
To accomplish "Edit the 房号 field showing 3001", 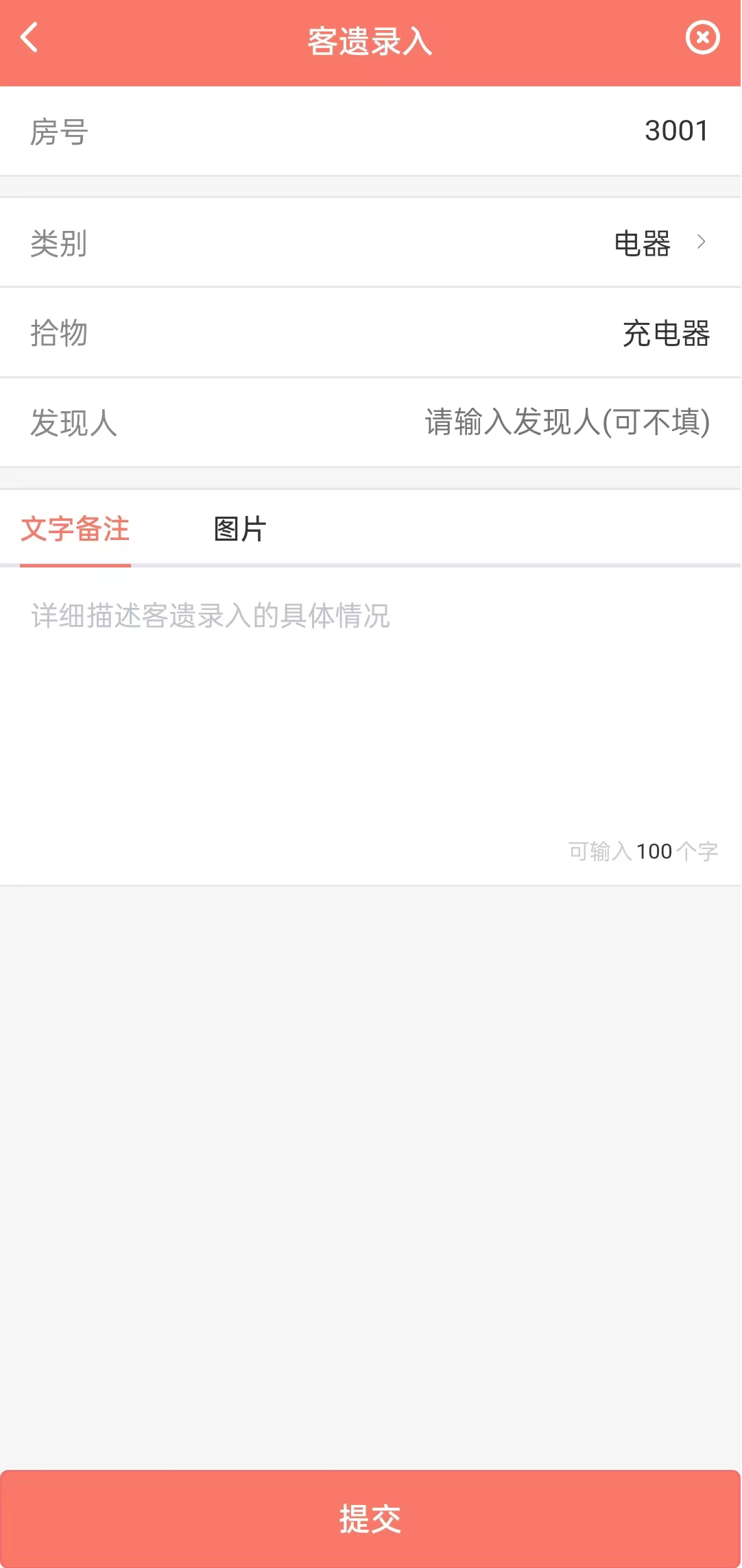I will pyautogui.click(x=370, y=131).
